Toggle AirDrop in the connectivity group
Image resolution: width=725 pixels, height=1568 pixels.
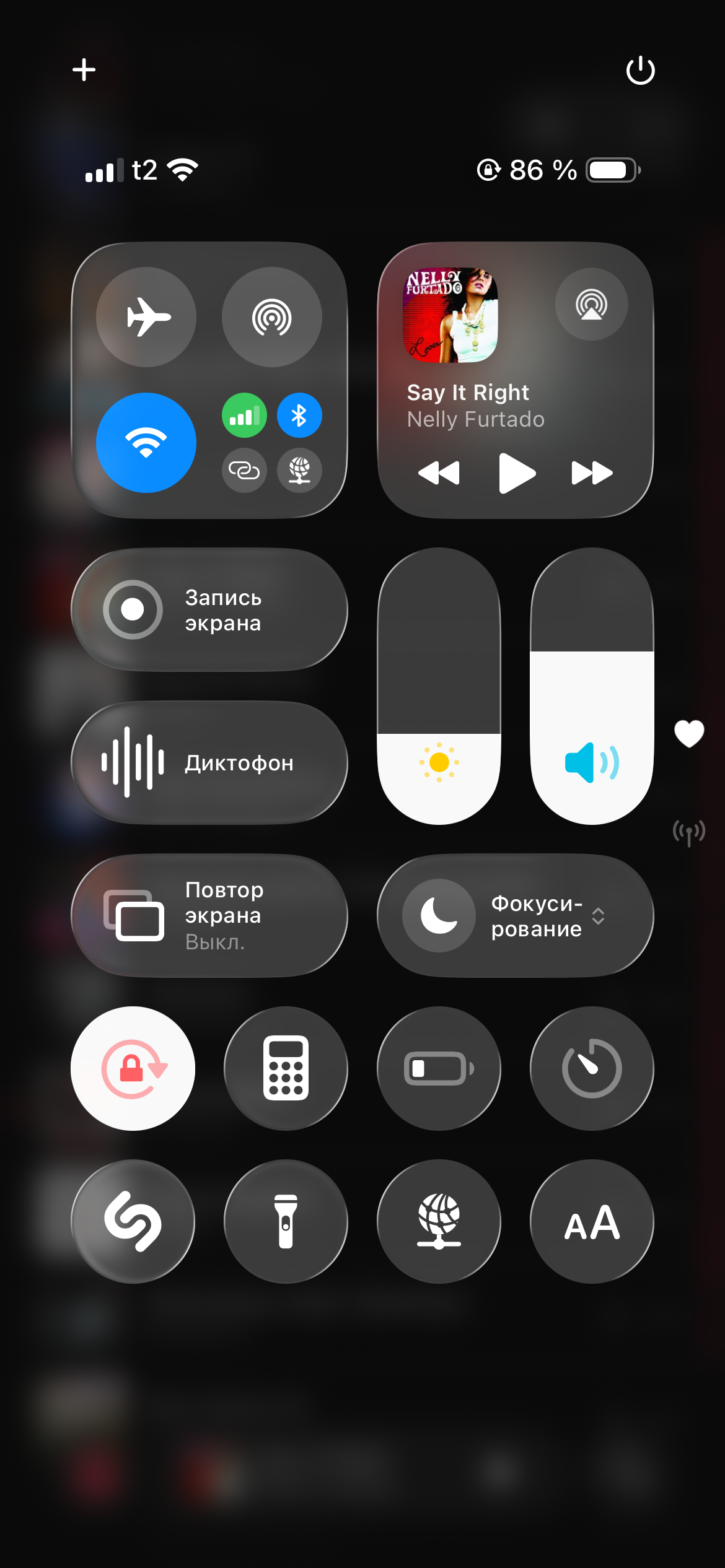coord(271,317)
